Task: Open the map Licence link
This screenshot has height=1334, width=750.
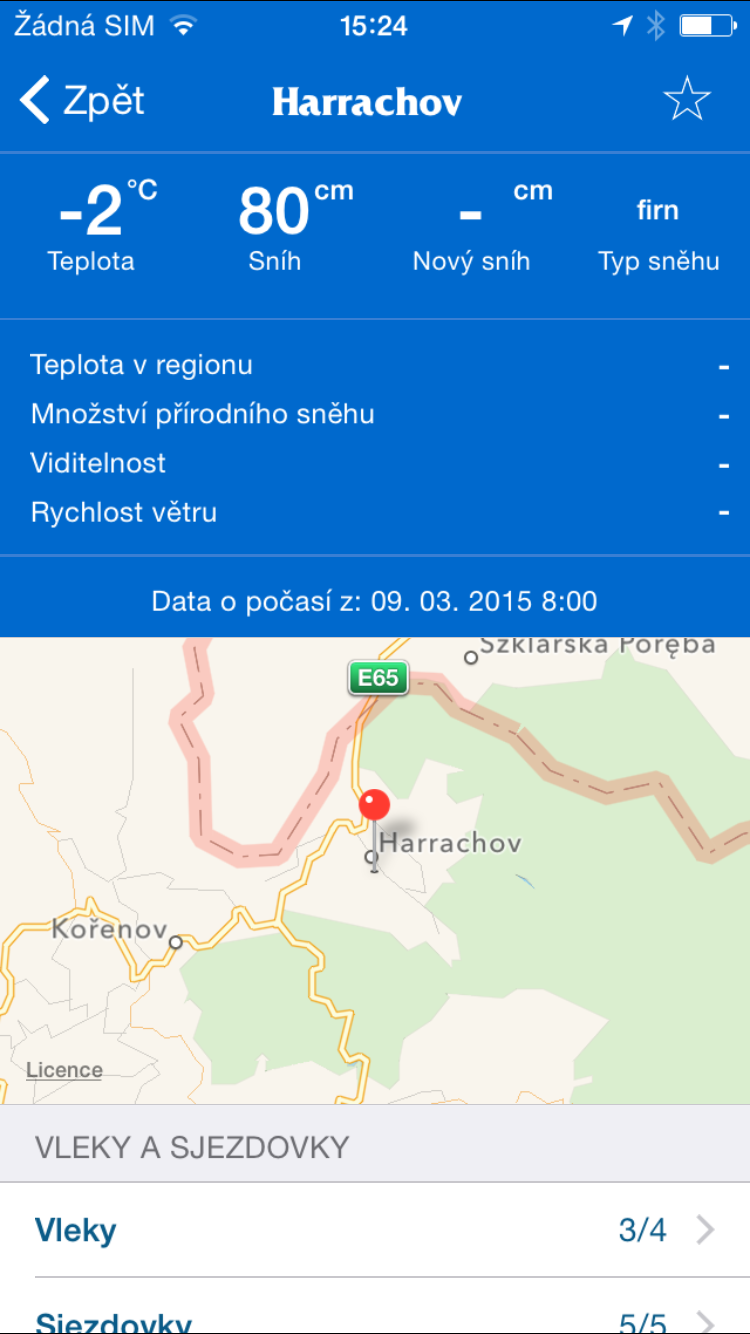Action: tap(64, 1070)
